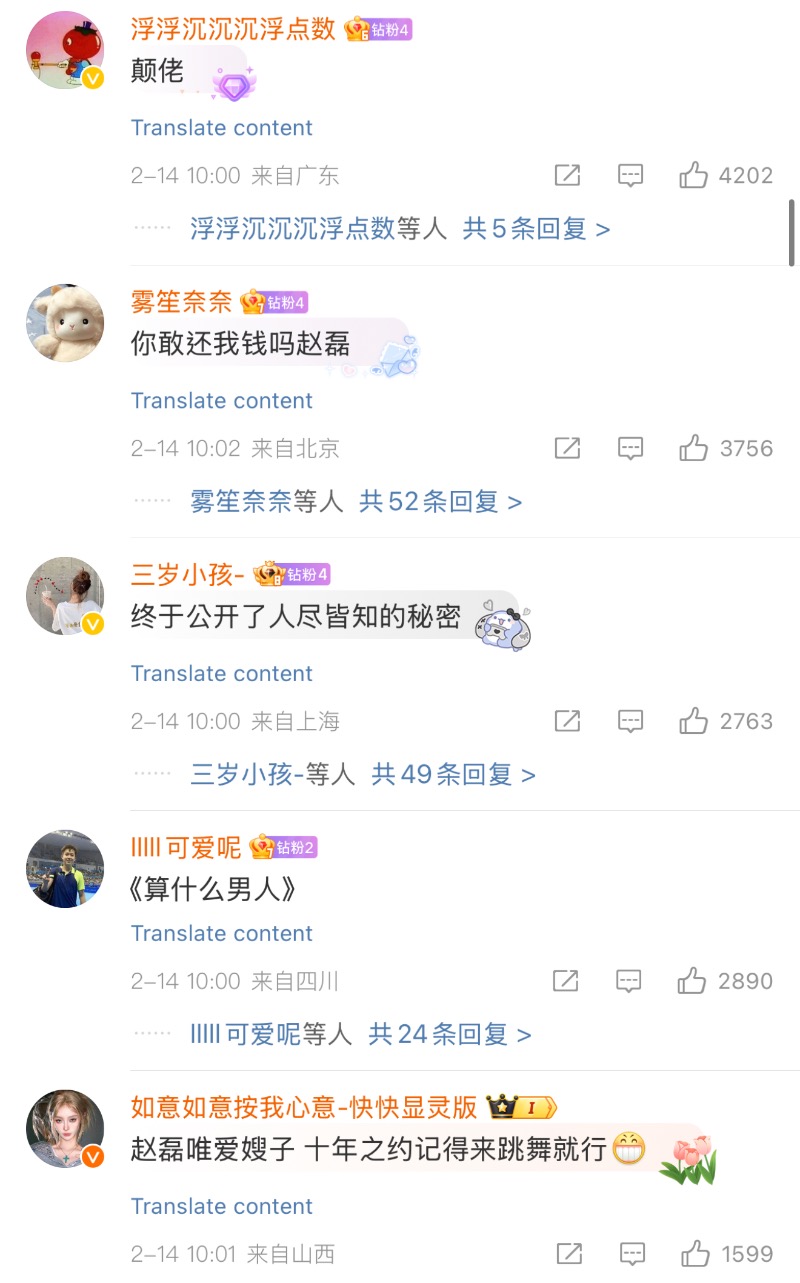Share the comment by 浮浮沉沉沉浮点数

point(567,176)
